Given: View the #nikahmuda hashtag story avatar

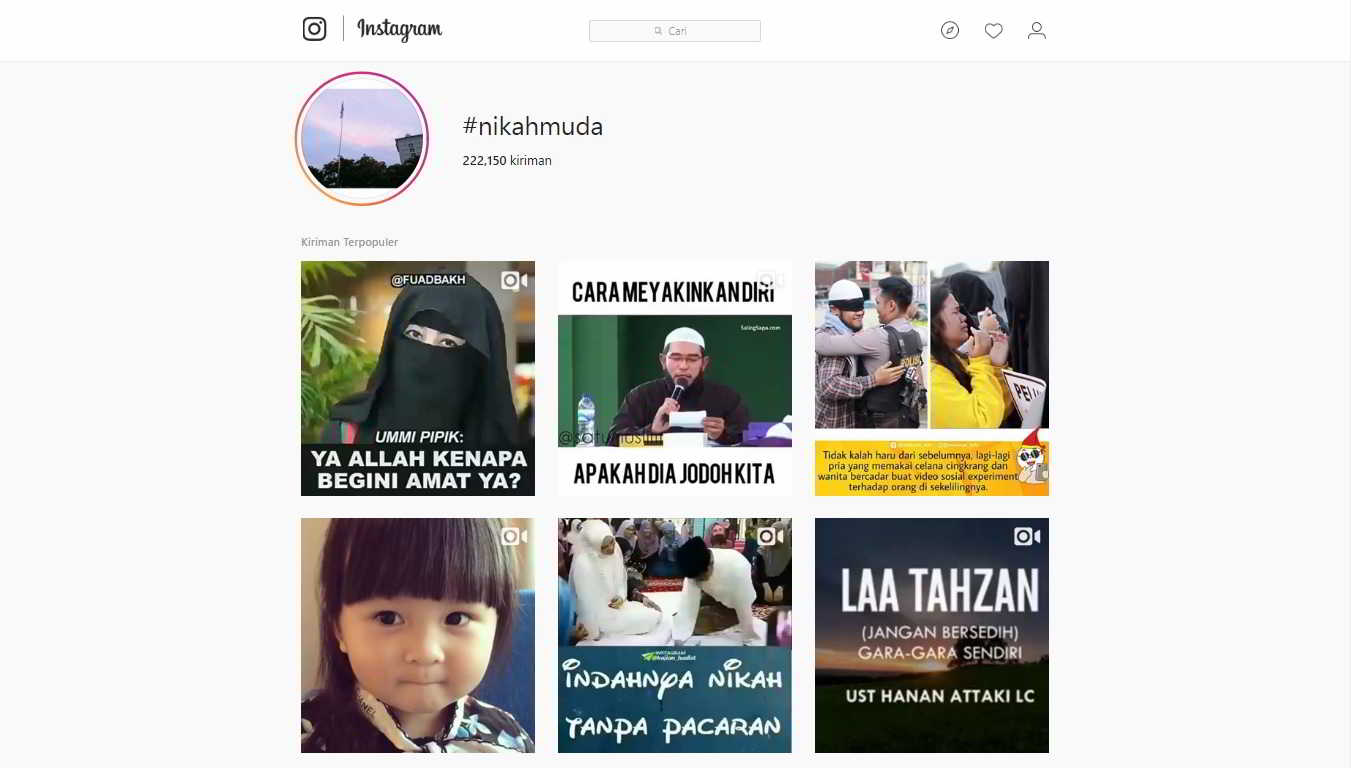Looking at the screenshot, I should click(362, 139).
